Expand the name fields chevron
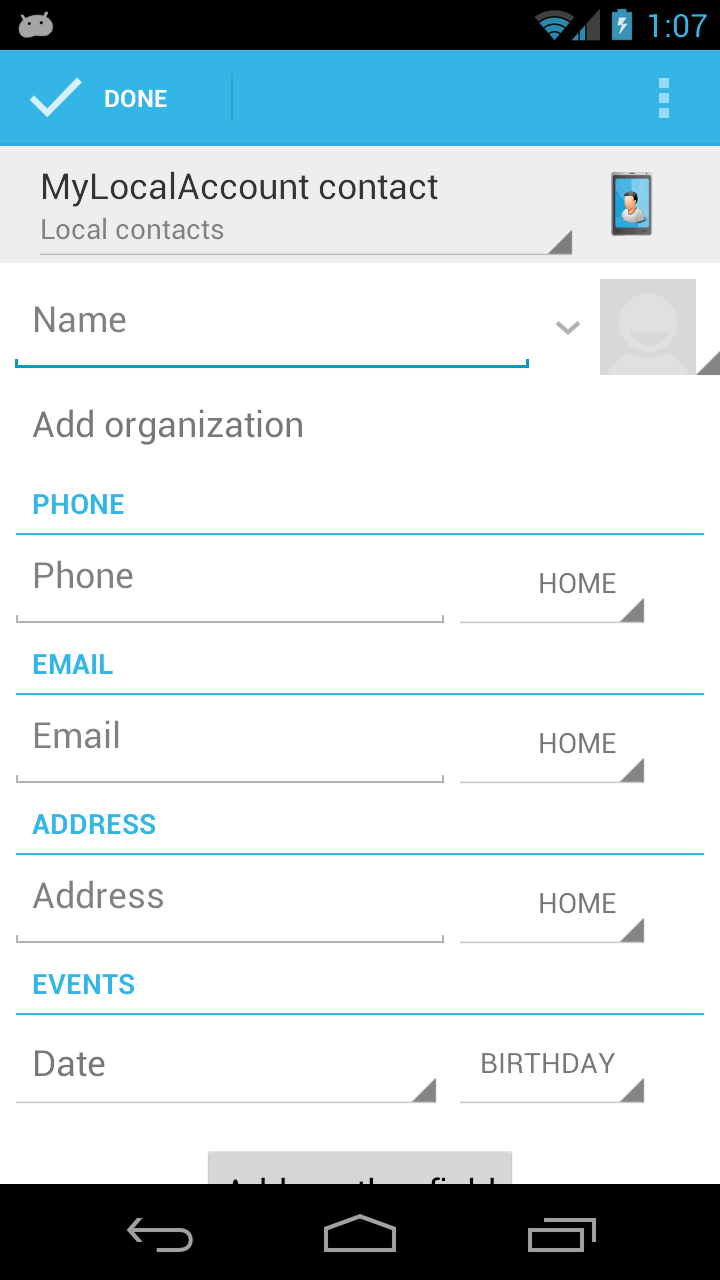Viewport: 720px width, 1280px height. [568, 327]
